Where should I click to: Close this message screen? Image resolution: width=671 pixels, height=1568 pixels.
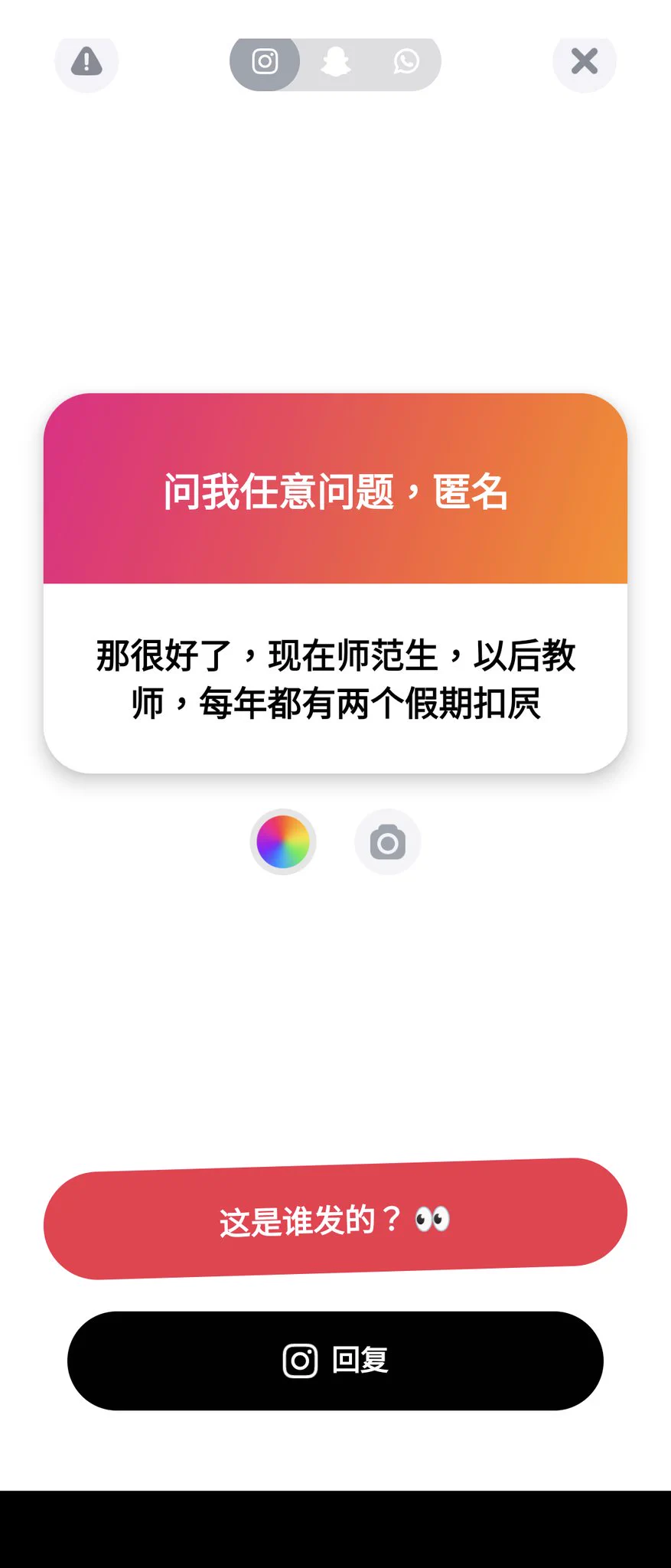(x=585, y=62)
